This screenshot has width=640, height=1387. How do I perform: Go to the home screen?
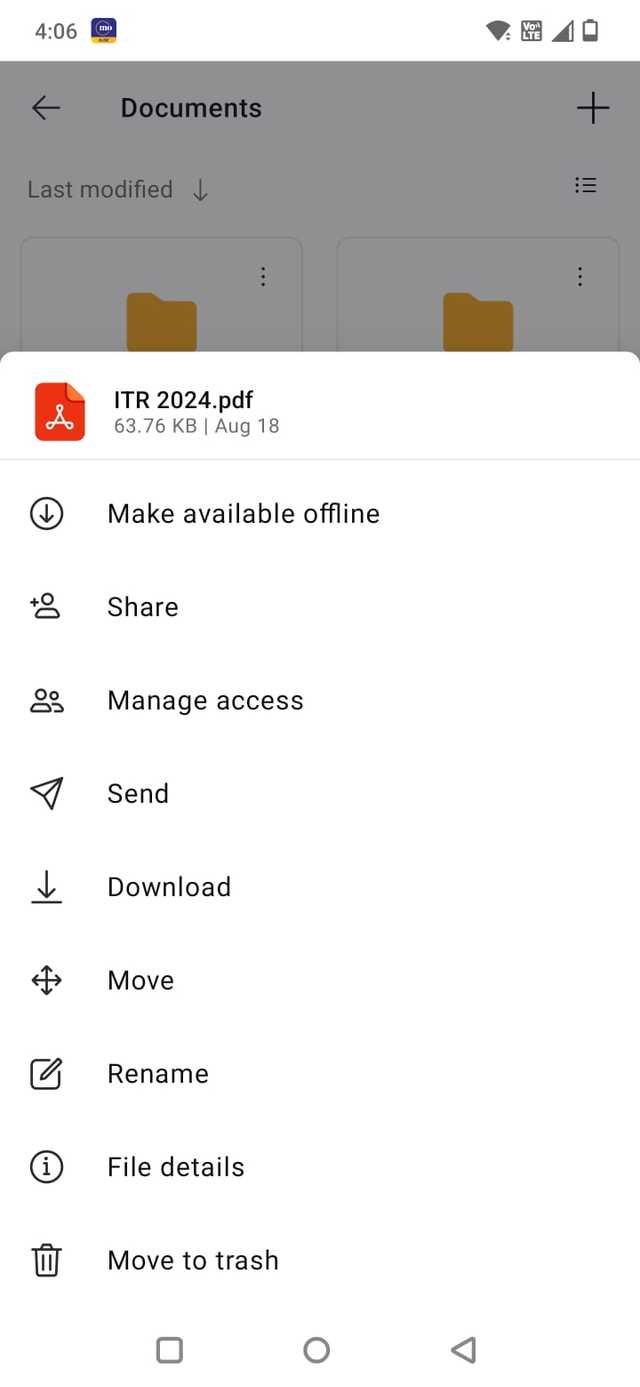316,1350
